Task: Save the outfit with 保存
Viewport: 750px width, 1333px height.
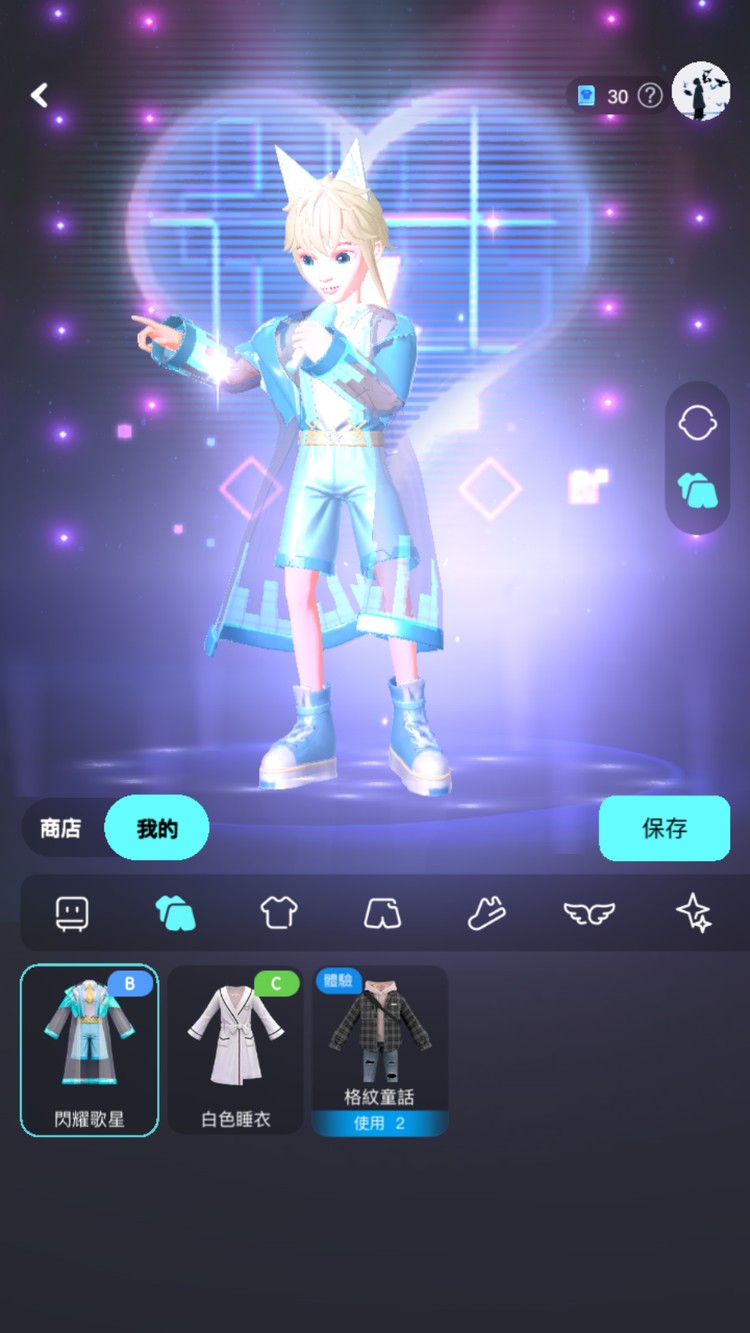Action: coord(664,828)
